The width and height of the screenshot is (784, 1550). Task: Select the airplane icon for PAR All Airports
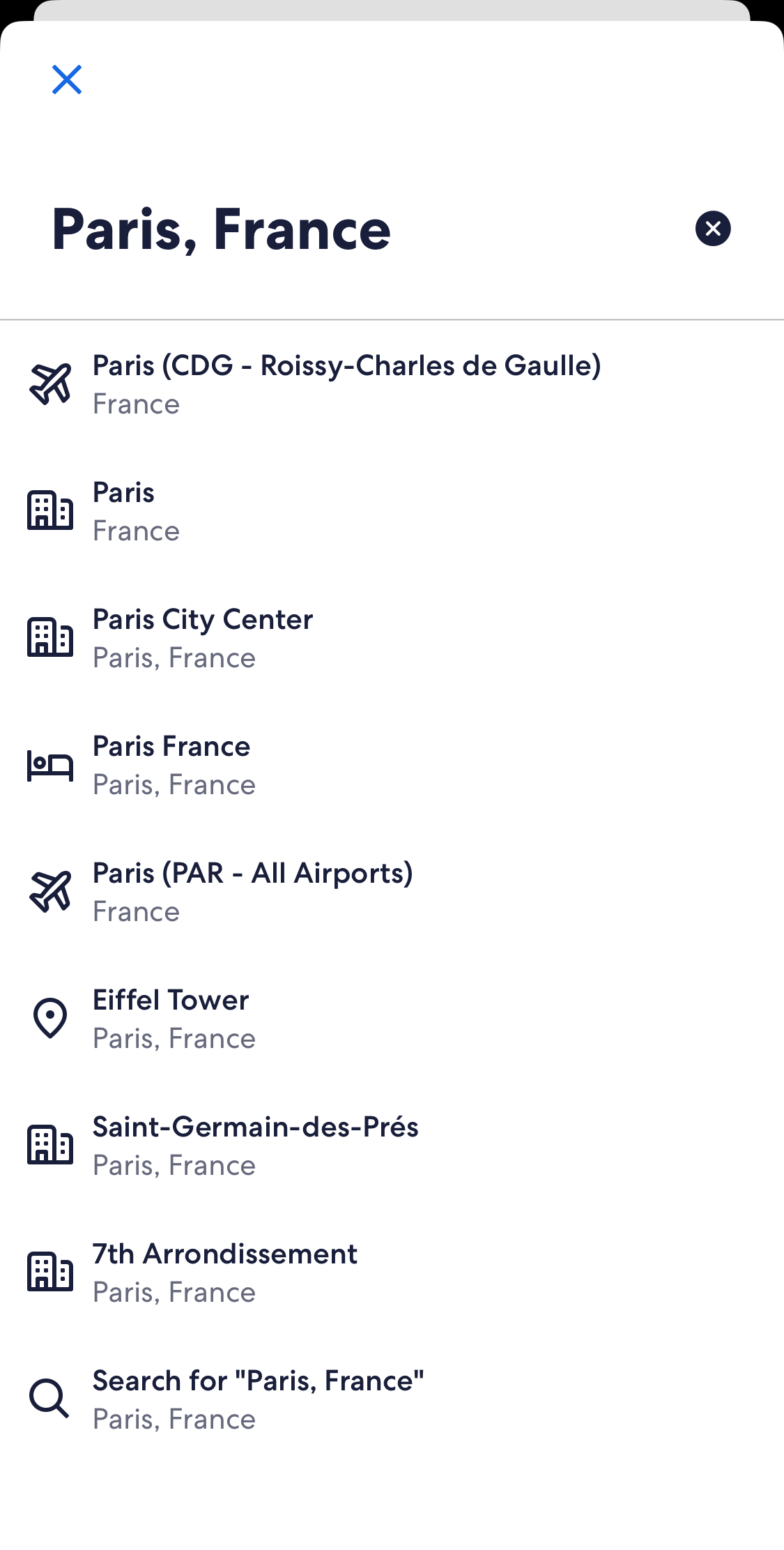click(51, 890)
